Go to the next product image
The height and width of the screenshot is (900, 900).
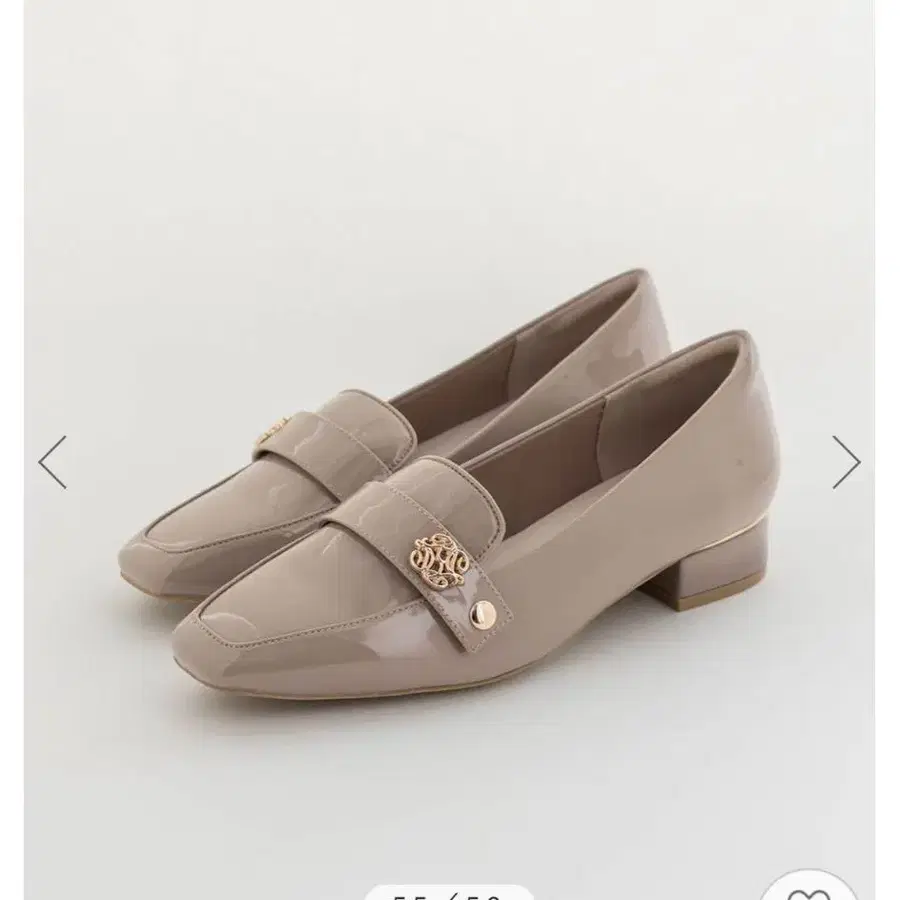(x=847, y=462)
